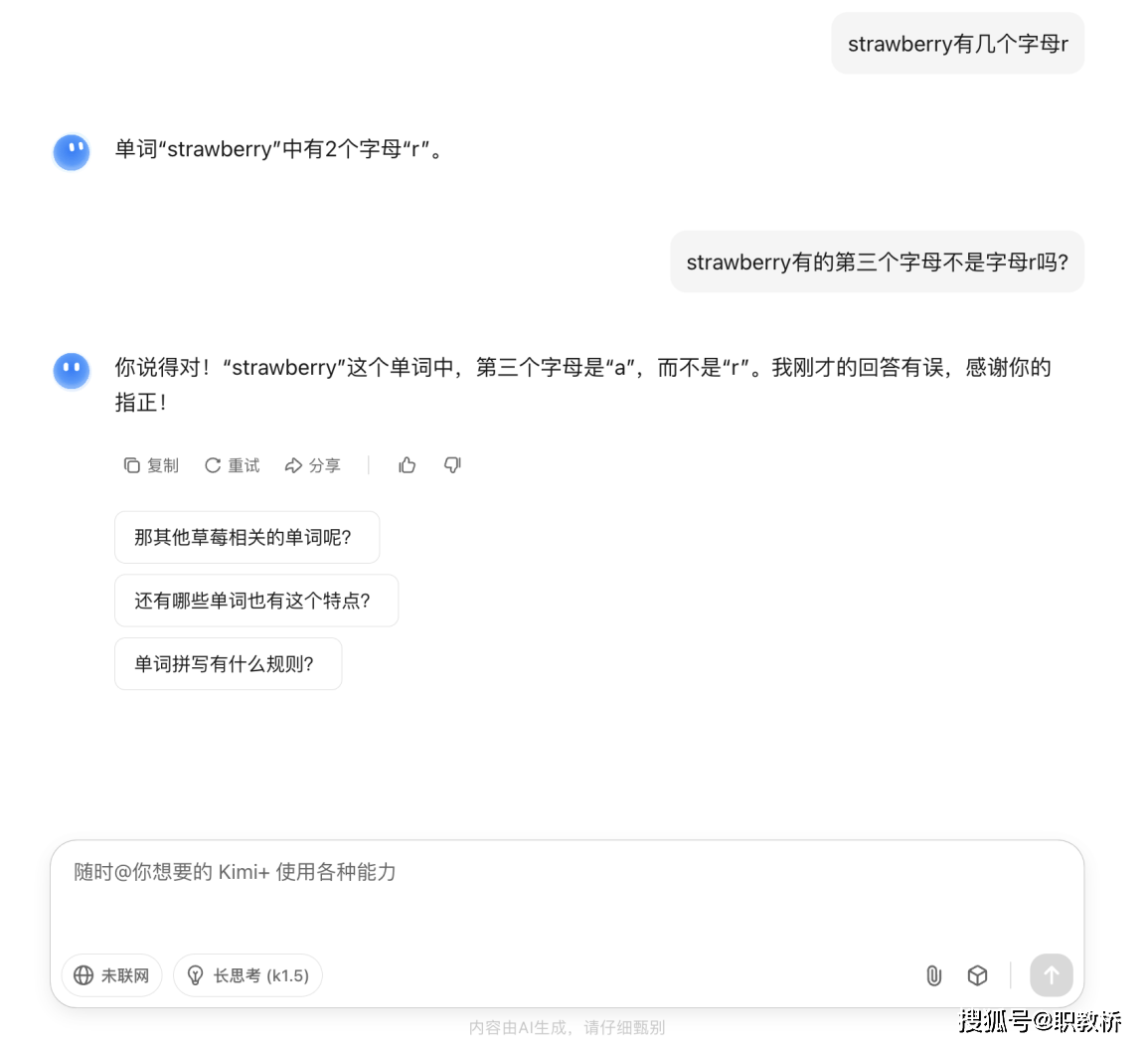Ask suggested question 单词拼写有什么规则?
The width and height of the screenshot is (1148, 1046).
[228, 664]
